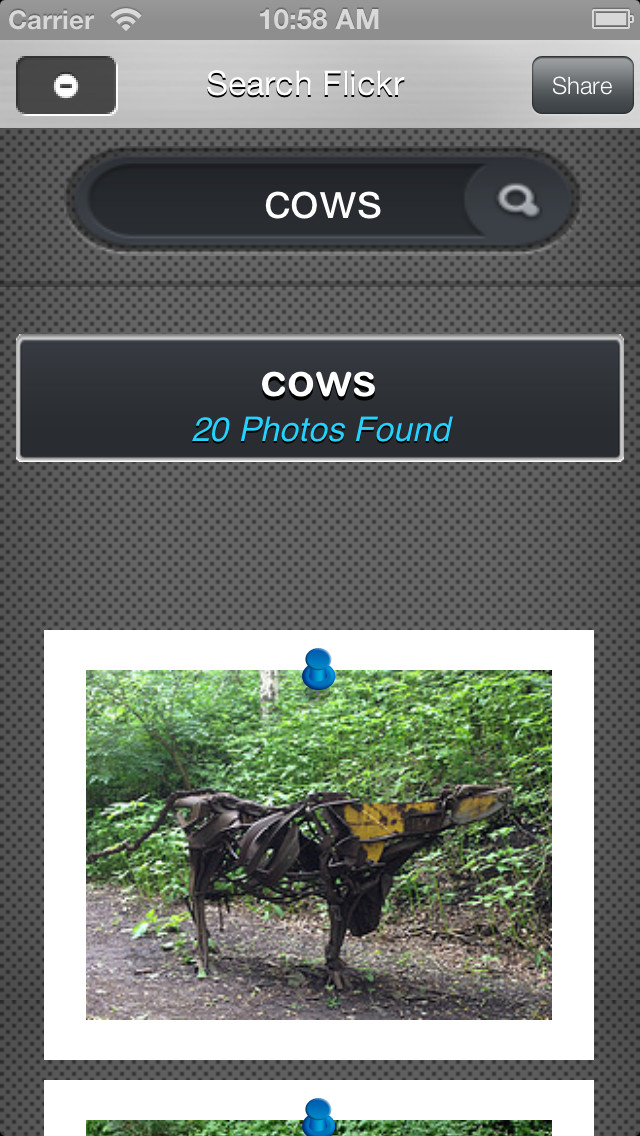Image resolution: width=640 pixels, height=1136 pixels.
Task: Tap the Share button
Action: [x=582, y=86]
